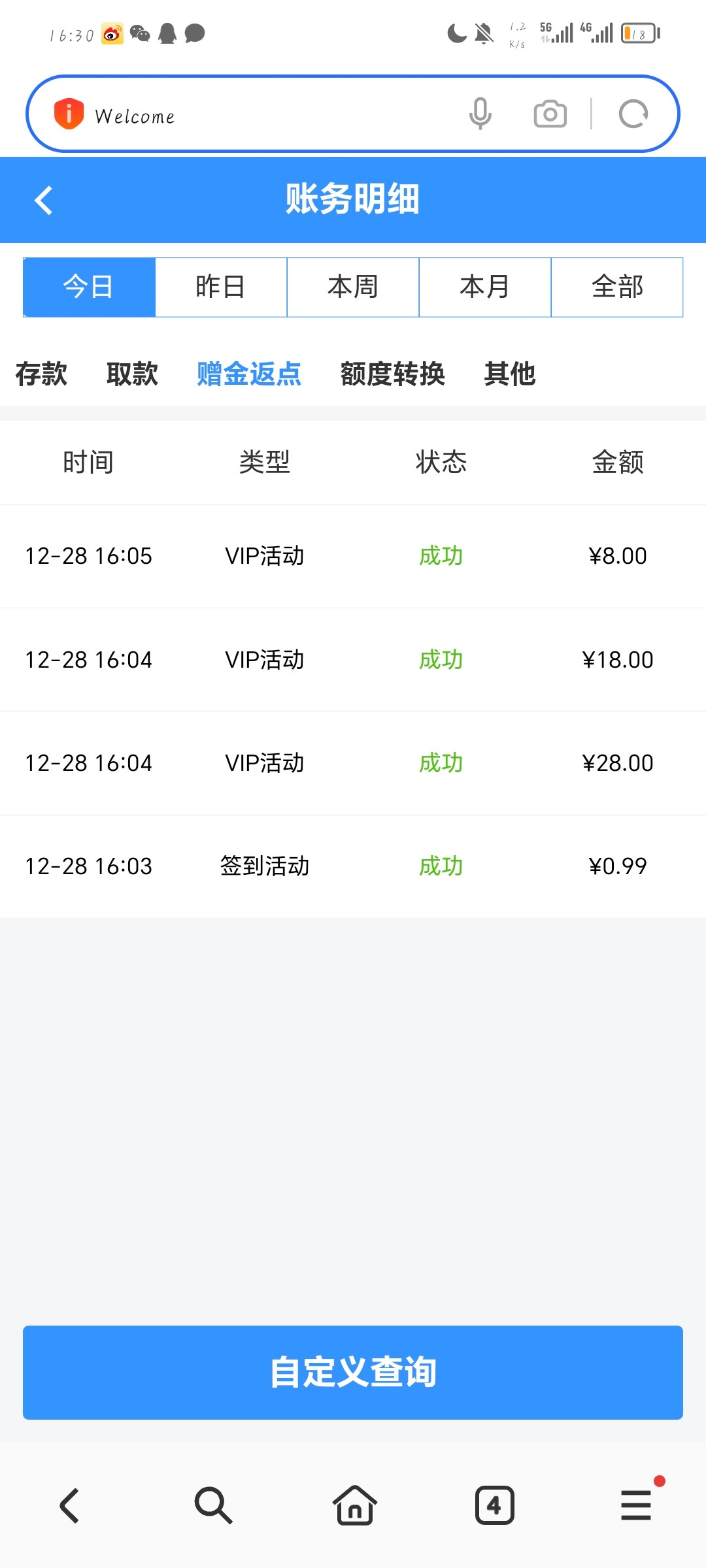Tap the 自定义查询 button
Image resolution: width=706 pixels, height=1568 pixels.
coord(353,1372)
